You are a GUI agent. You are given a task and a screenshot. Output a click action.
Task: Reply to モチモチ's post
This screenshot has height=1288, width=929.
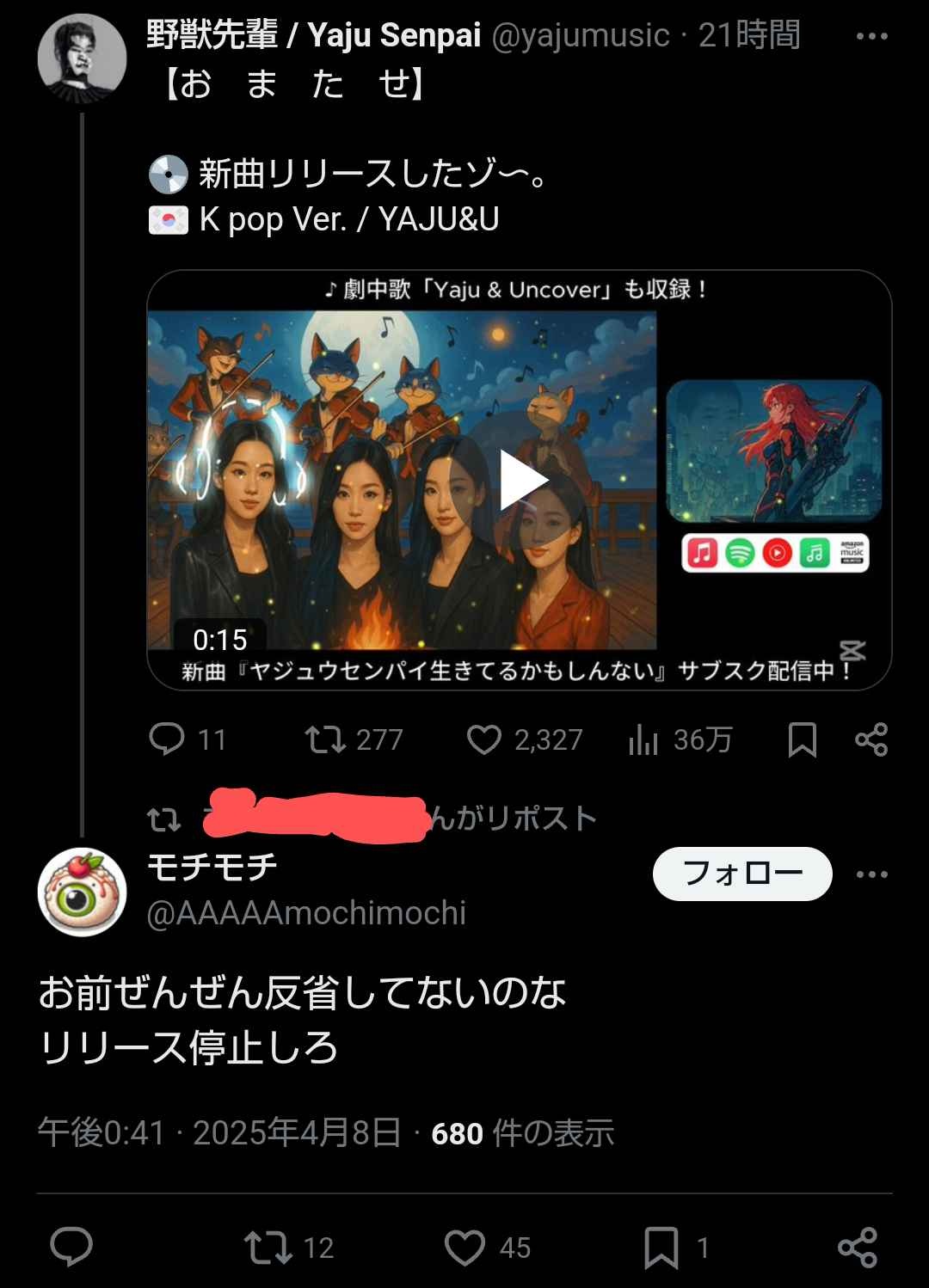click(71, 1247)
